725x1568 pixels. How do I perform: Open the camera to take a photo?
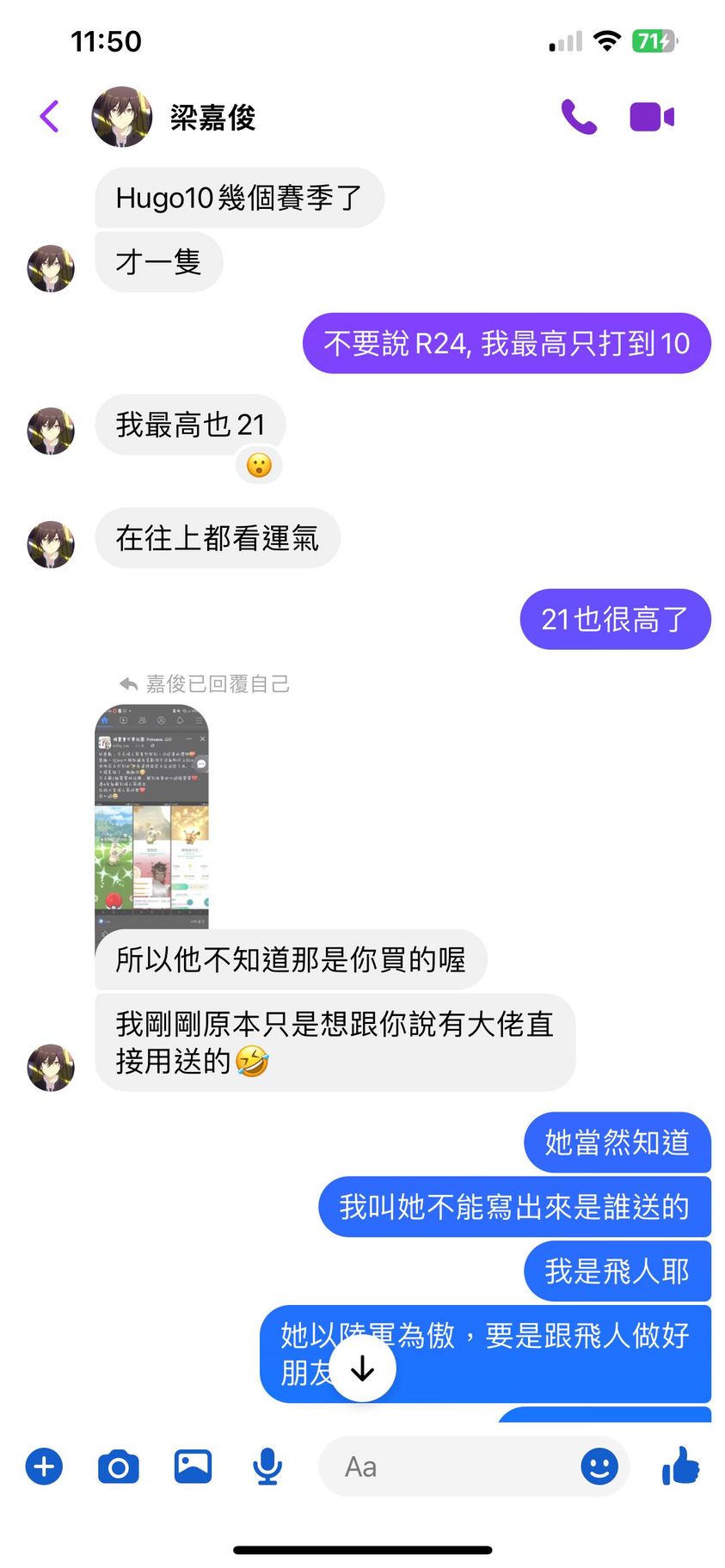tap(119, 1467)
